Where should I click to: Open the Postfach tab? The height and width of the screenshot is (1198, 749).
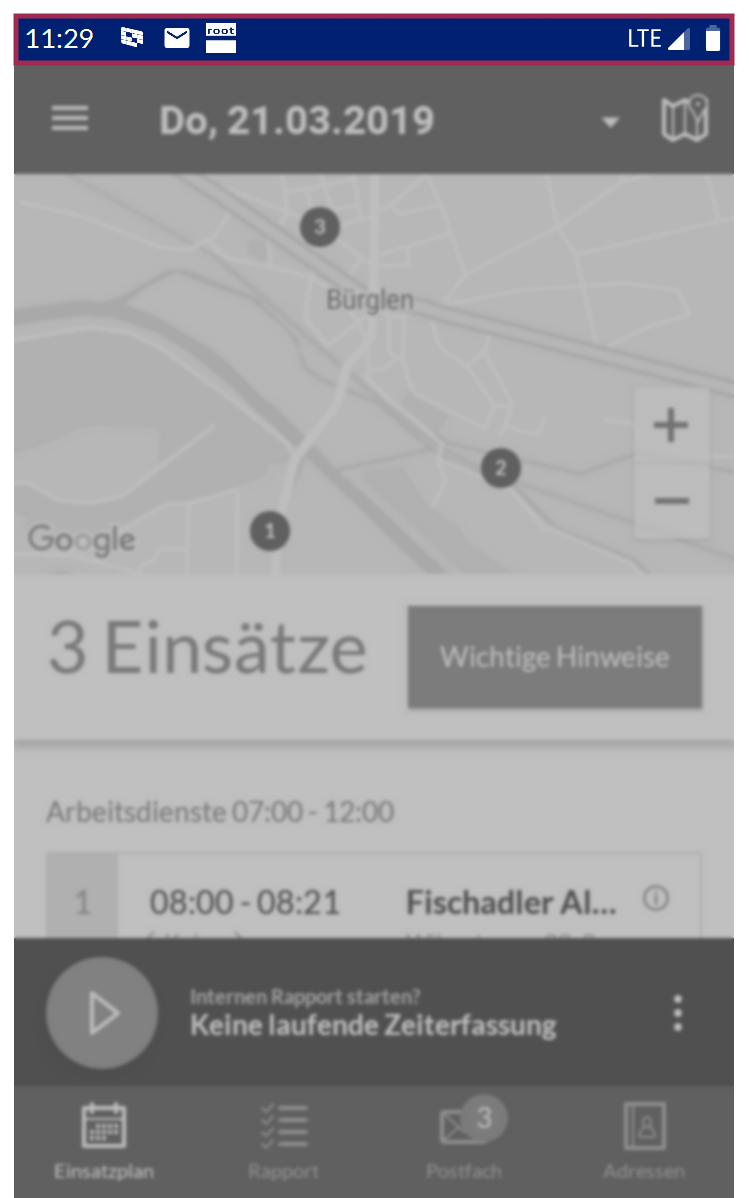point(464,1141)
